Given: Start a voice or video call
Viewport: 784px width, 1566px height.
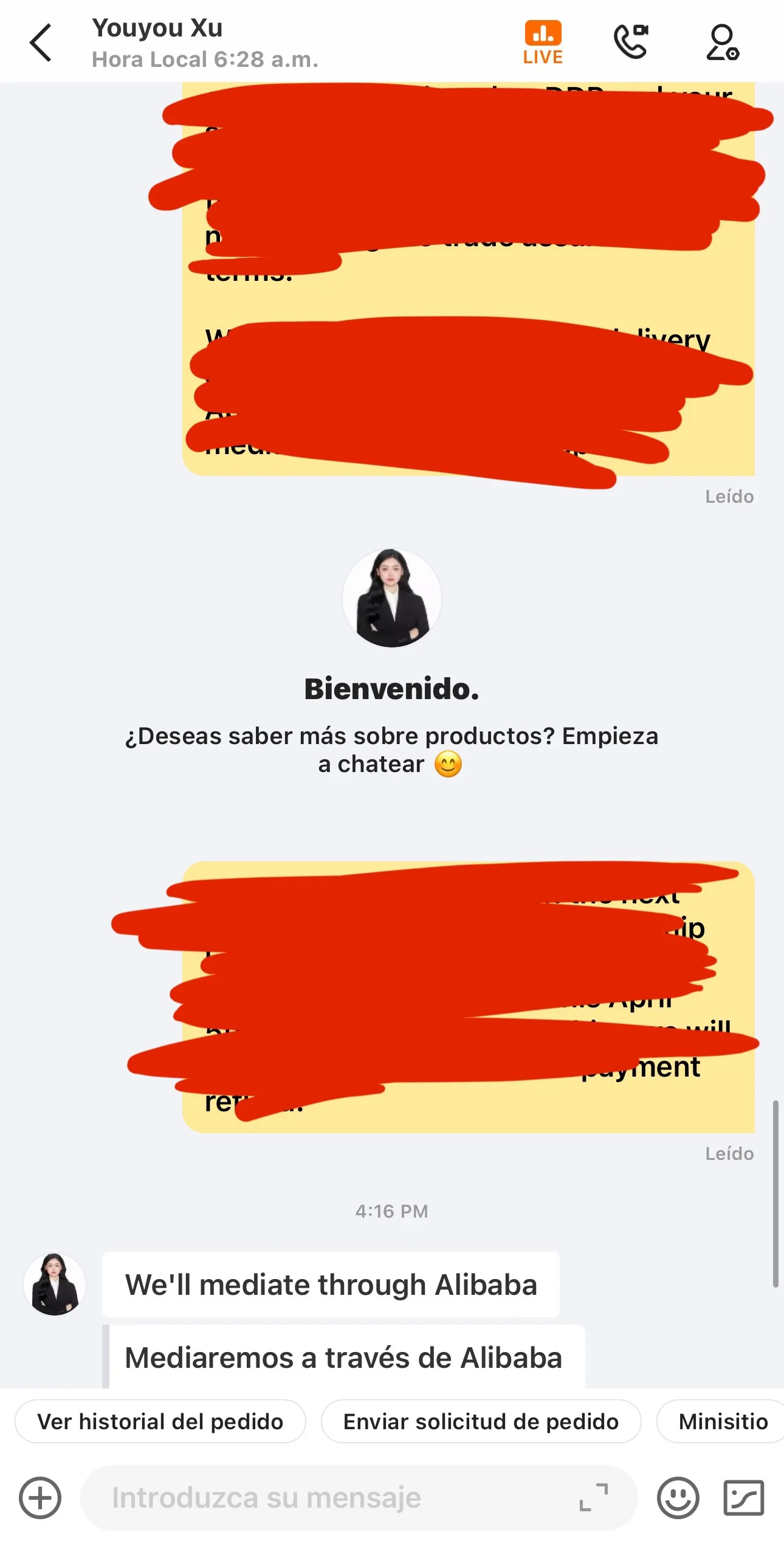Looking at the screenshot, I should point(631,42).
